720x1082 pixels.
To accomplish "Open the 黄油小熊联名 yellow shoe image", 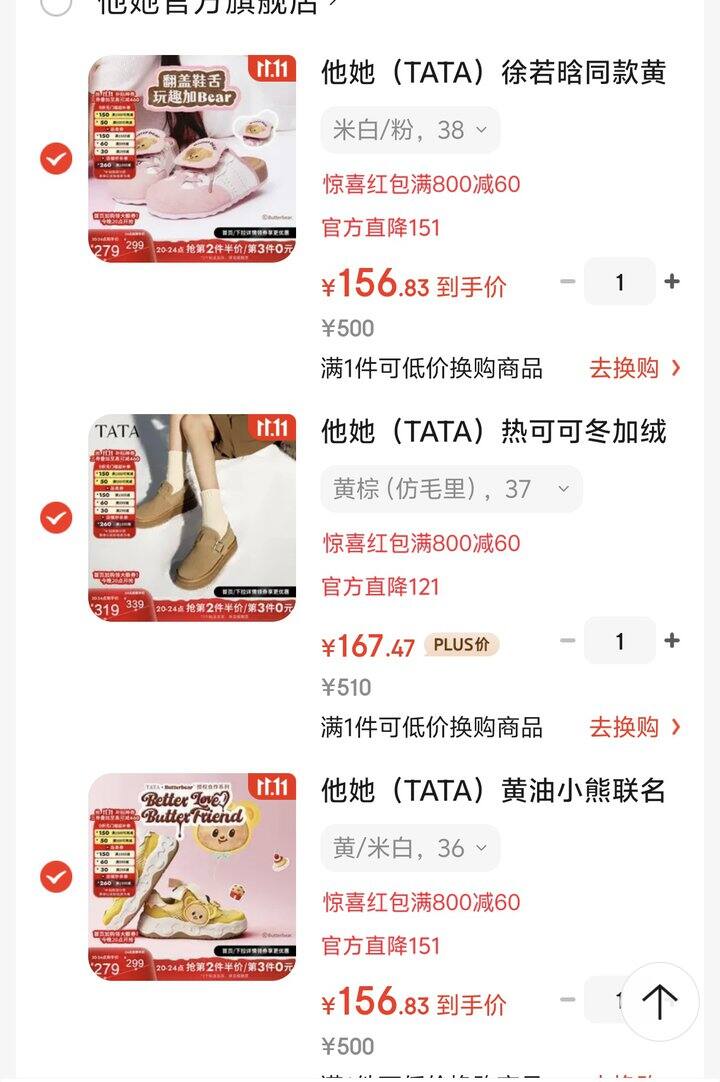I will [192, 877].
